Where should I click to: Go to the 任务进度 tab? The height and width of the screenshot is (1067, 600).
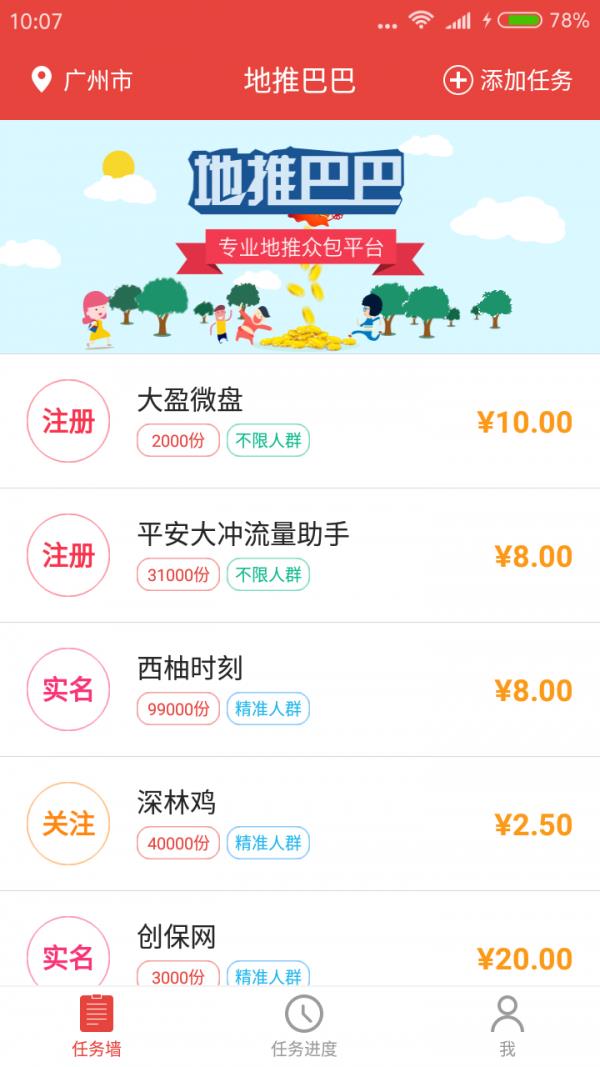pyautogui.click(x=304, y=1026)
